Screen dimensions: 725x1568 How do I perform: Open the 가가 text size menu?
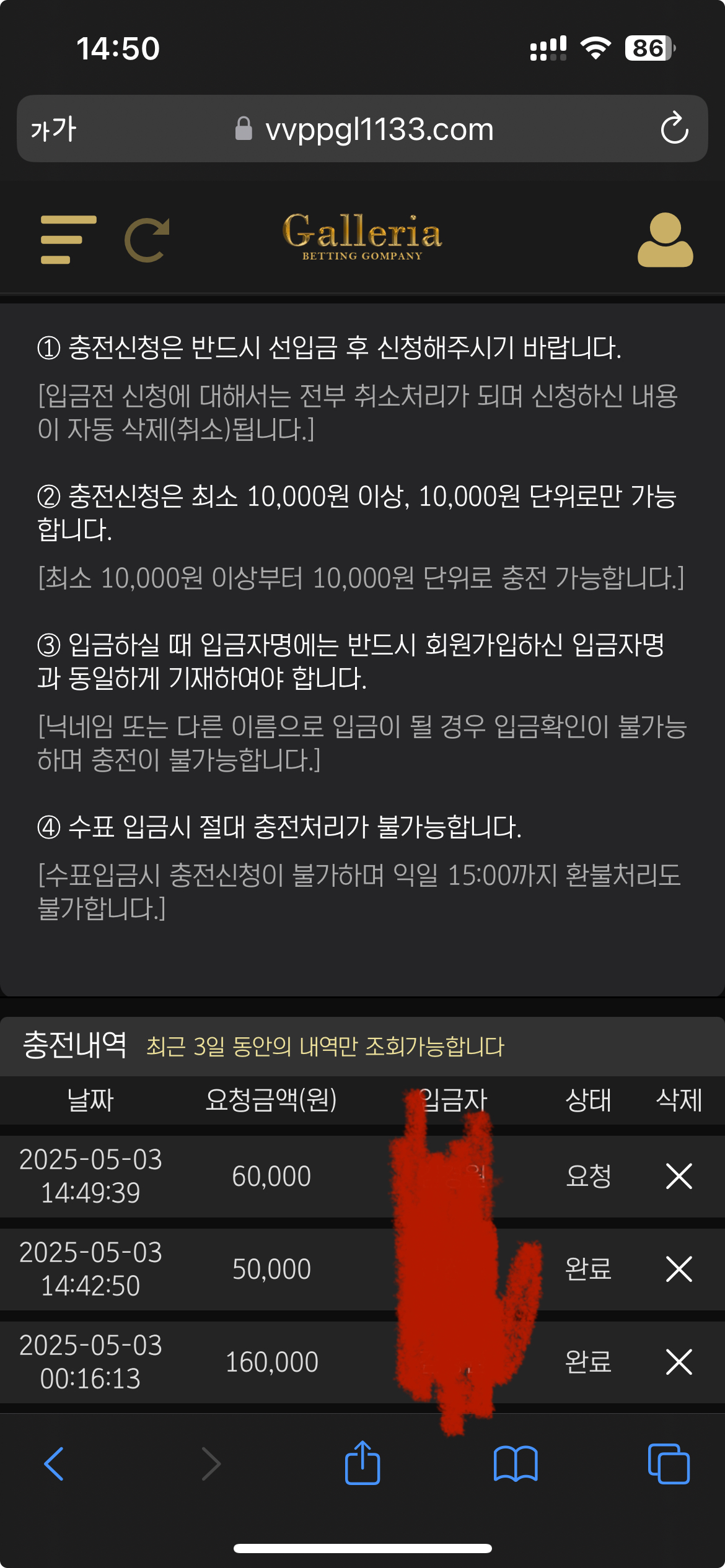tap(53, 129)
